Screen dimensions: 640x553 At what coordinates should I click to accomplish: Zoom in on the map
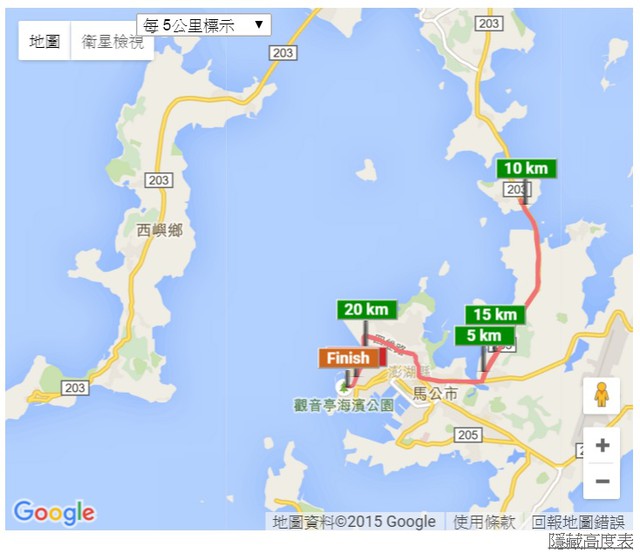point(601,446)
